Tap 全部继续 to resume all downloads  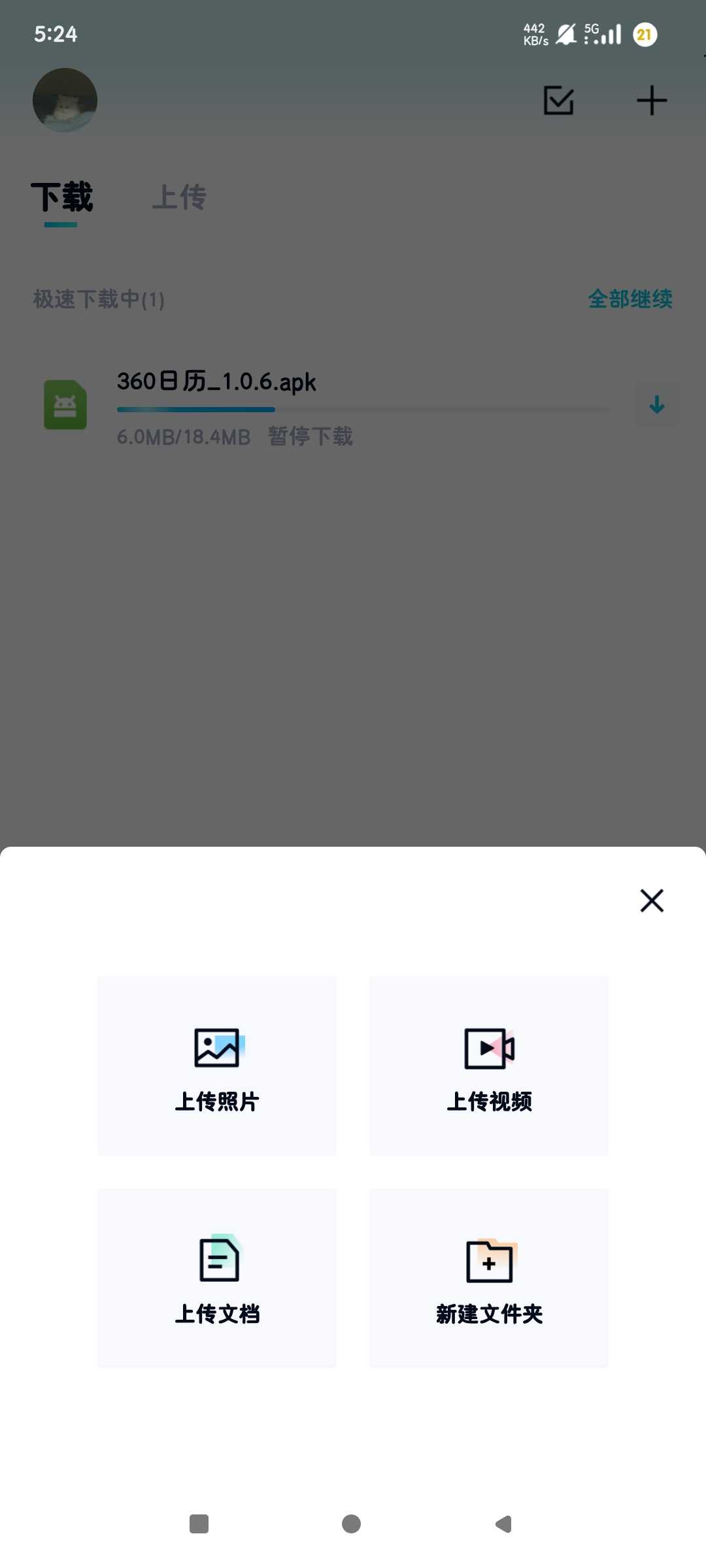pyautogui.click(x=630, y=299)
